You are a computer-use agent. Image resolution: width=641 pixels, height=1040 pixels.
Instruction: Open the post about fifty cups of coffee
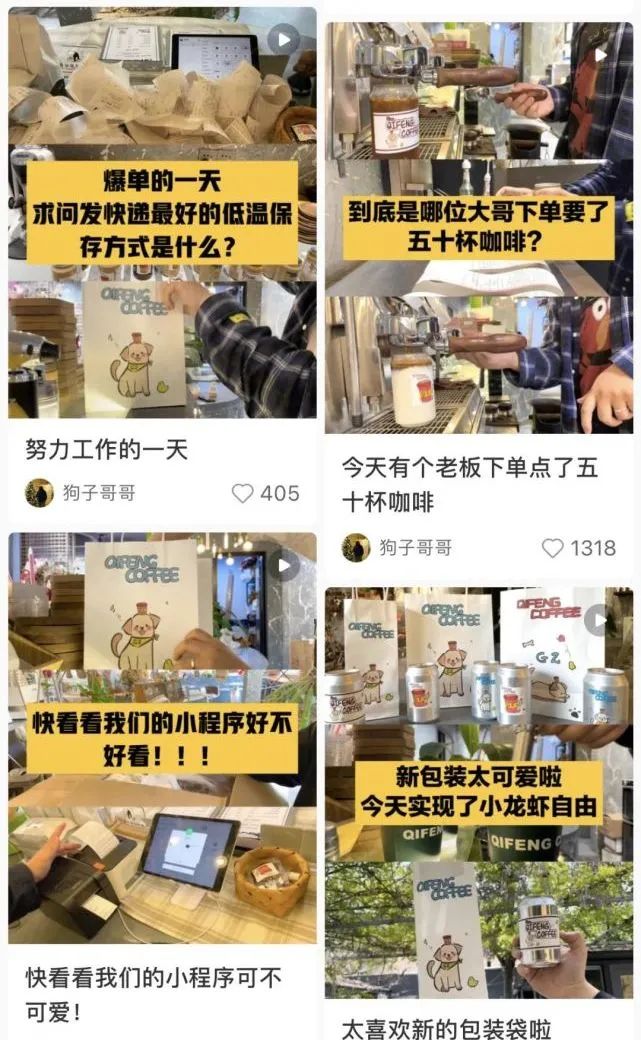point(479,228)
